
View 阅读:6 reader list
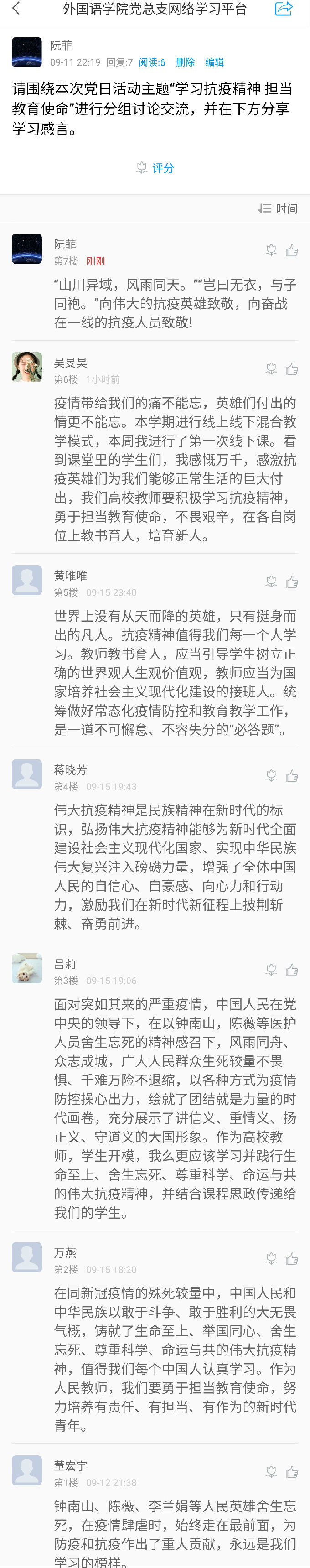tap(152, 62)
